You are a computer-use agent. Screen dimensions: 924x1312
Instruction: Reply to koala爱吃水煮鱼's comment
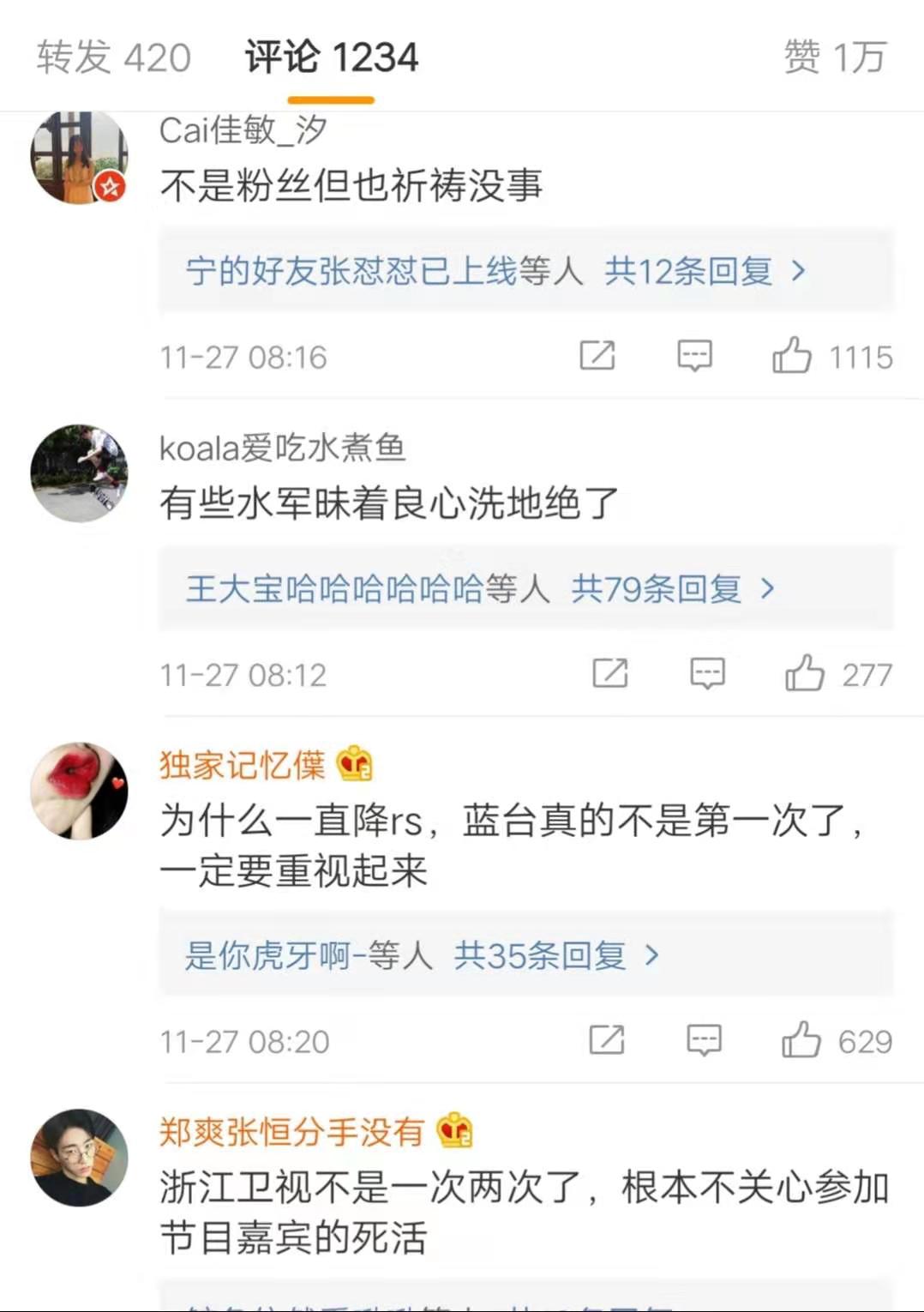pyautogui.click(x=707, y=673)
